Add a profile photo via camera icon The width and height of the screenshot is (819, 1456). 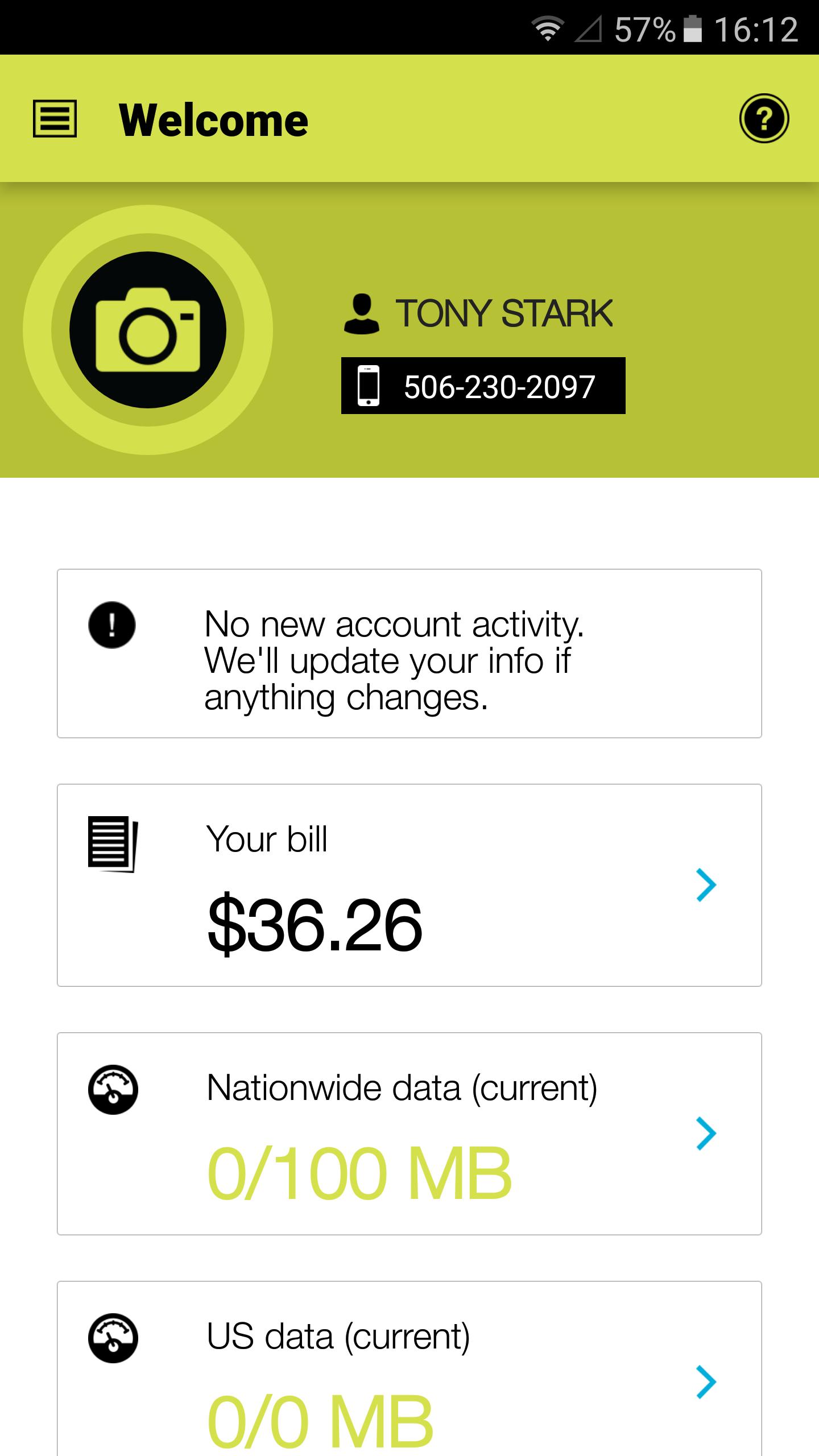coord(148,330)
